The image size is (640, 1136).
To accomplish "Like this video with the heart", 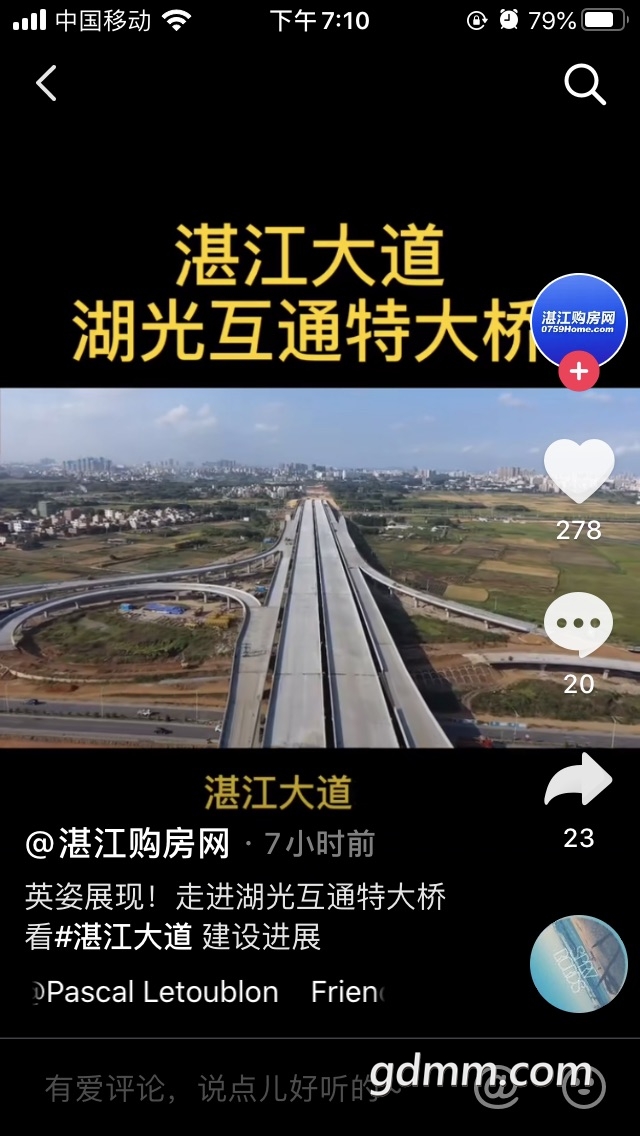I will 579,470.
